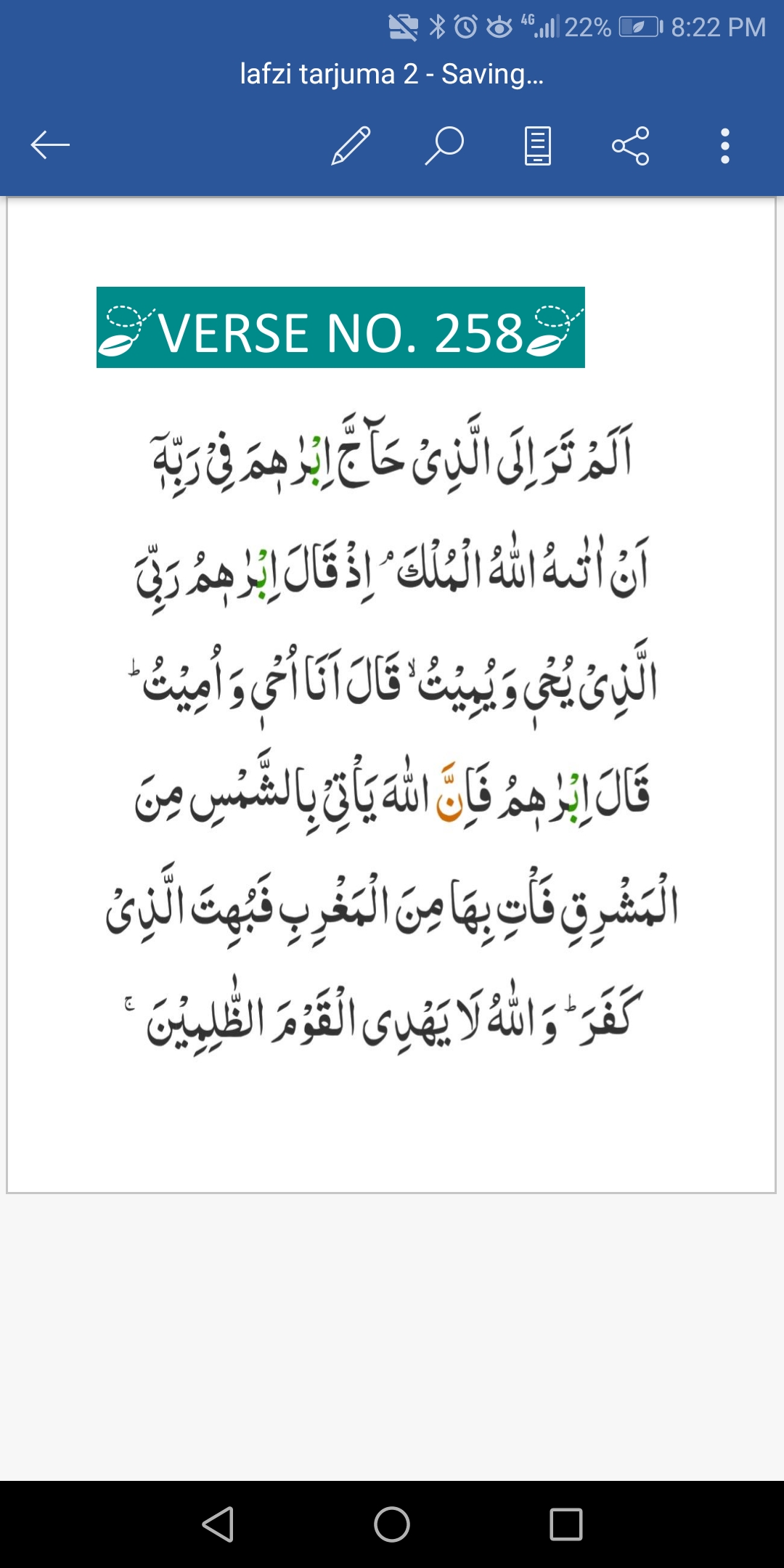
Task: Open edit mode with the pencil icon
Action: coord(351,145)
